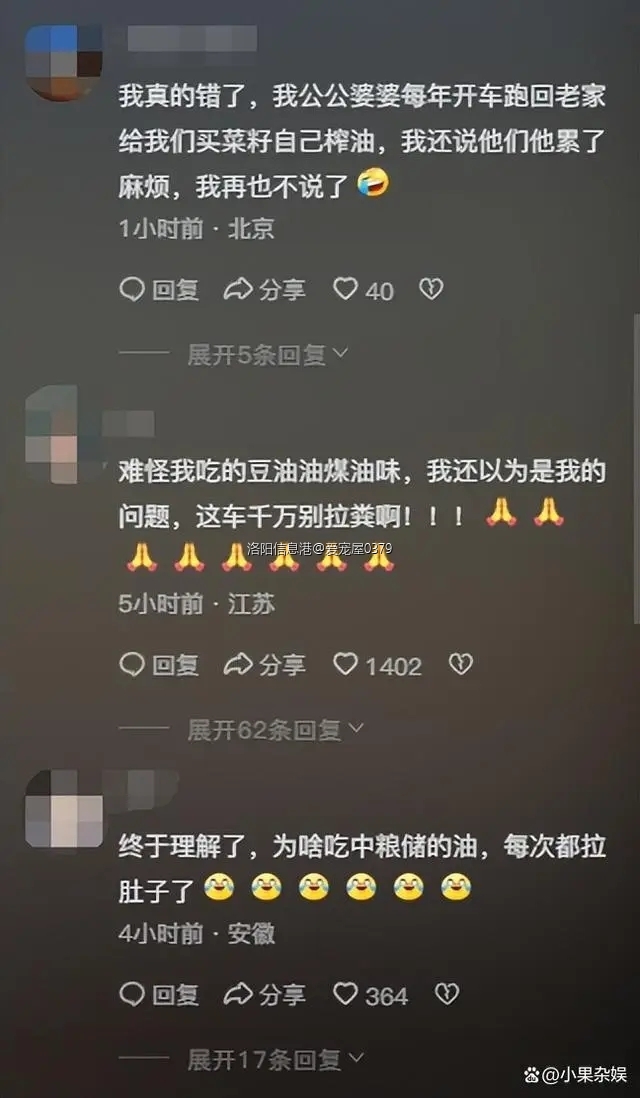Share the Anhui comment with 364 likes
The height and width of the screenshot is (1098, 640).
coord(264,995)
